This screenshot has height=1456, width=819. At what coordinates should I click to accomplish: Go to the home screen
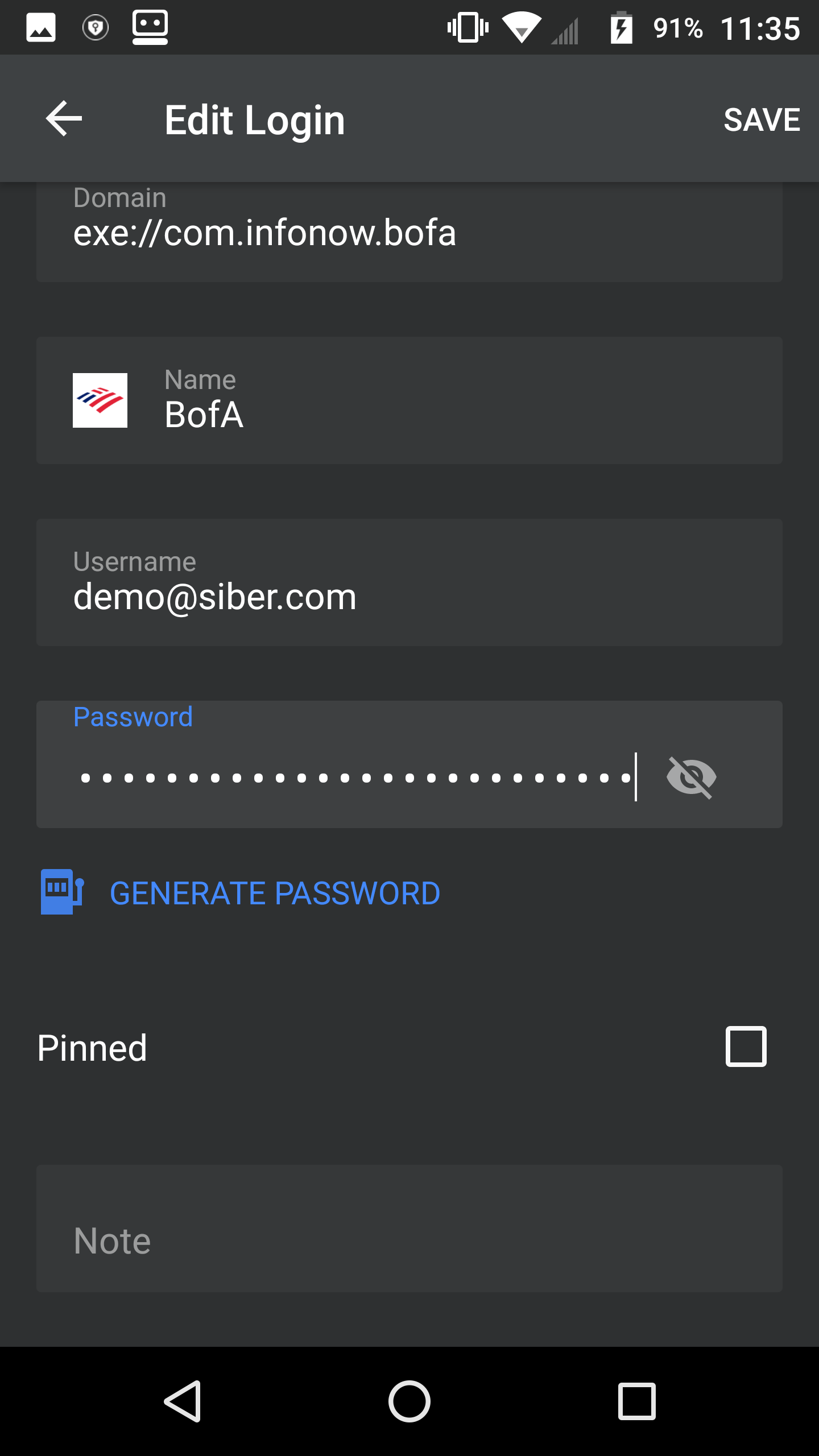pyautogui.click(x=409, y=1401)
